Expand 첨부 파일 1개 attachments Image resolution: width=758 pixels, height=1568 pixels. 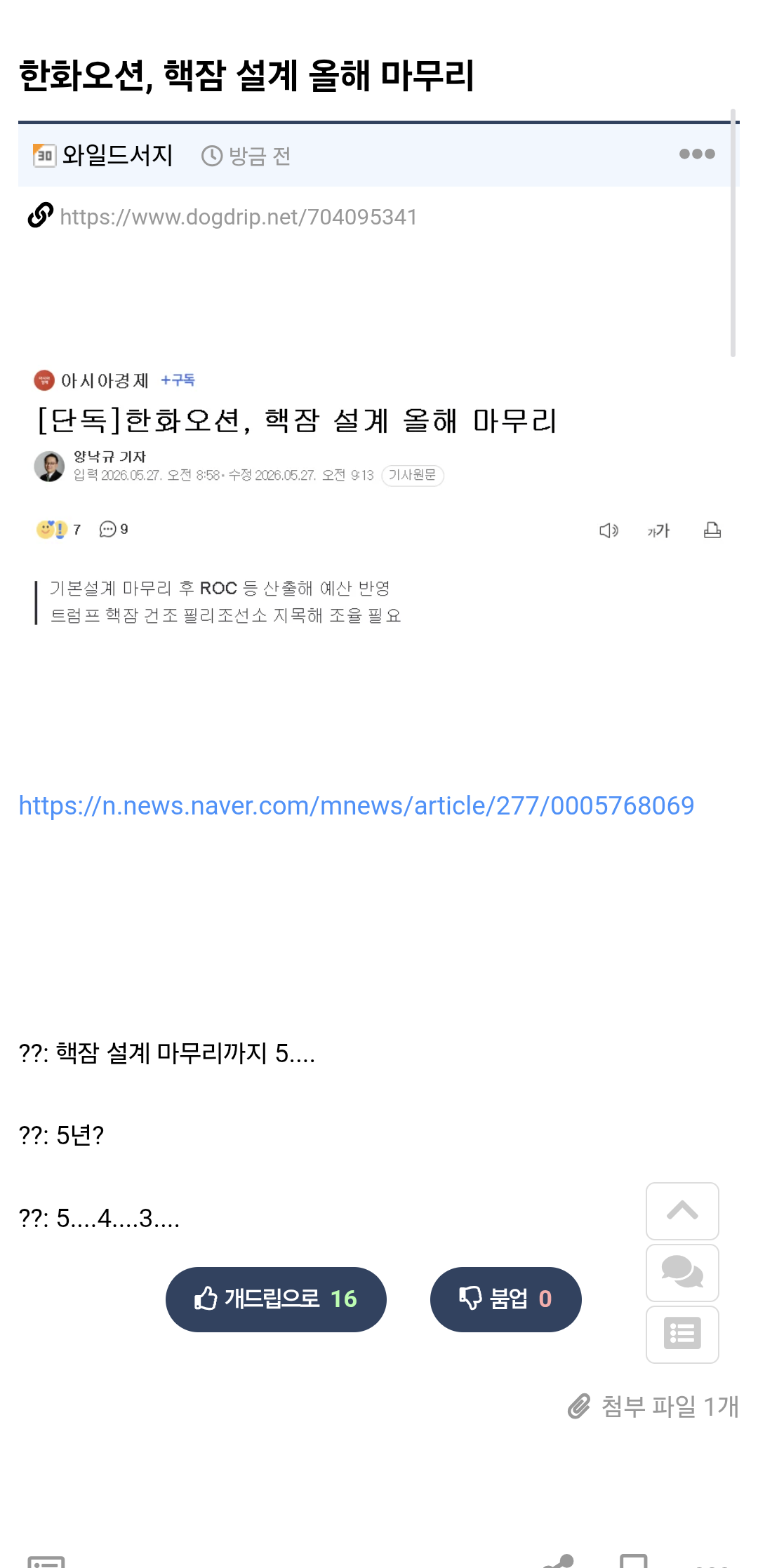(653, 1407)
